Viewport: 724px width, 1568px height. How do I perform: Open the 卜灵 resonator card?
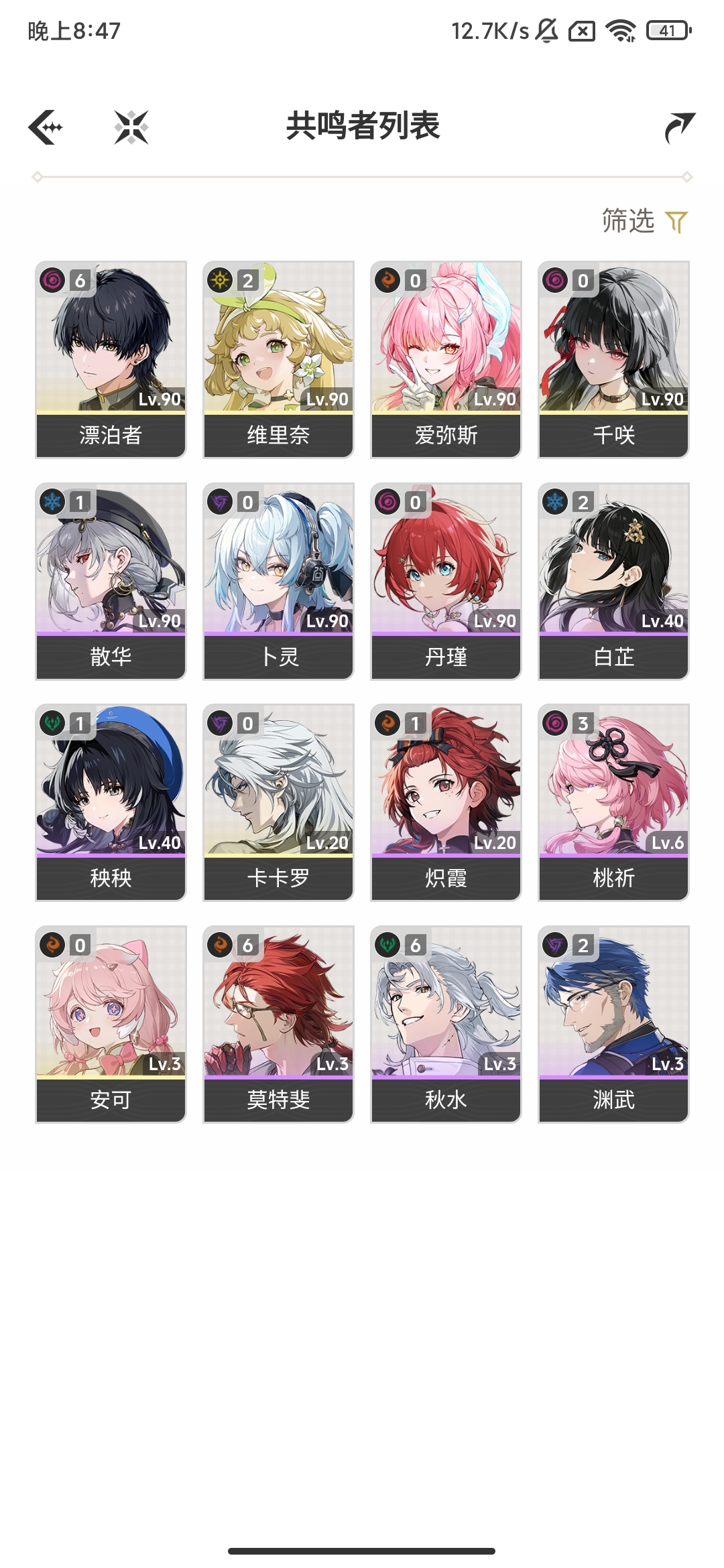278,581
